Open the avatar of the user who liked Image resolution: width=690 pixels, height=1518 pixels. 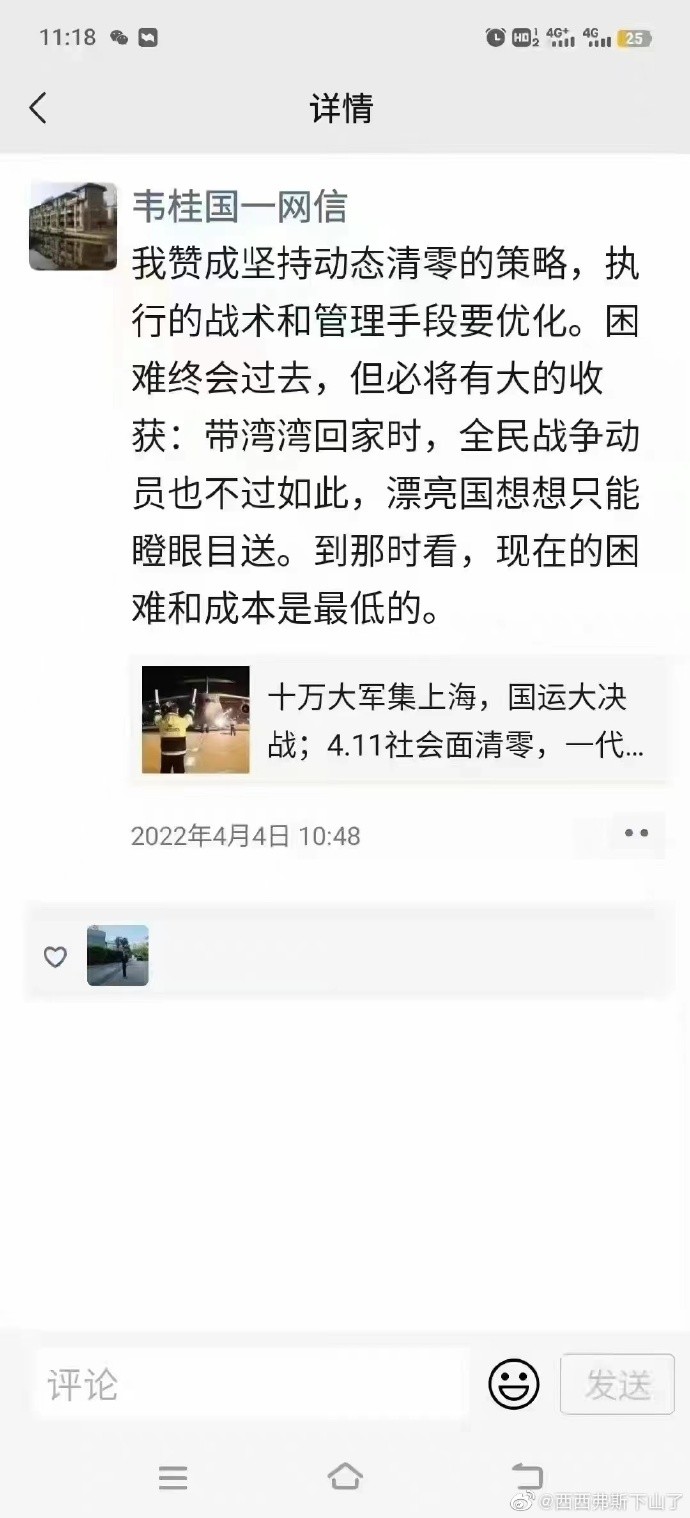coord(118,955)
